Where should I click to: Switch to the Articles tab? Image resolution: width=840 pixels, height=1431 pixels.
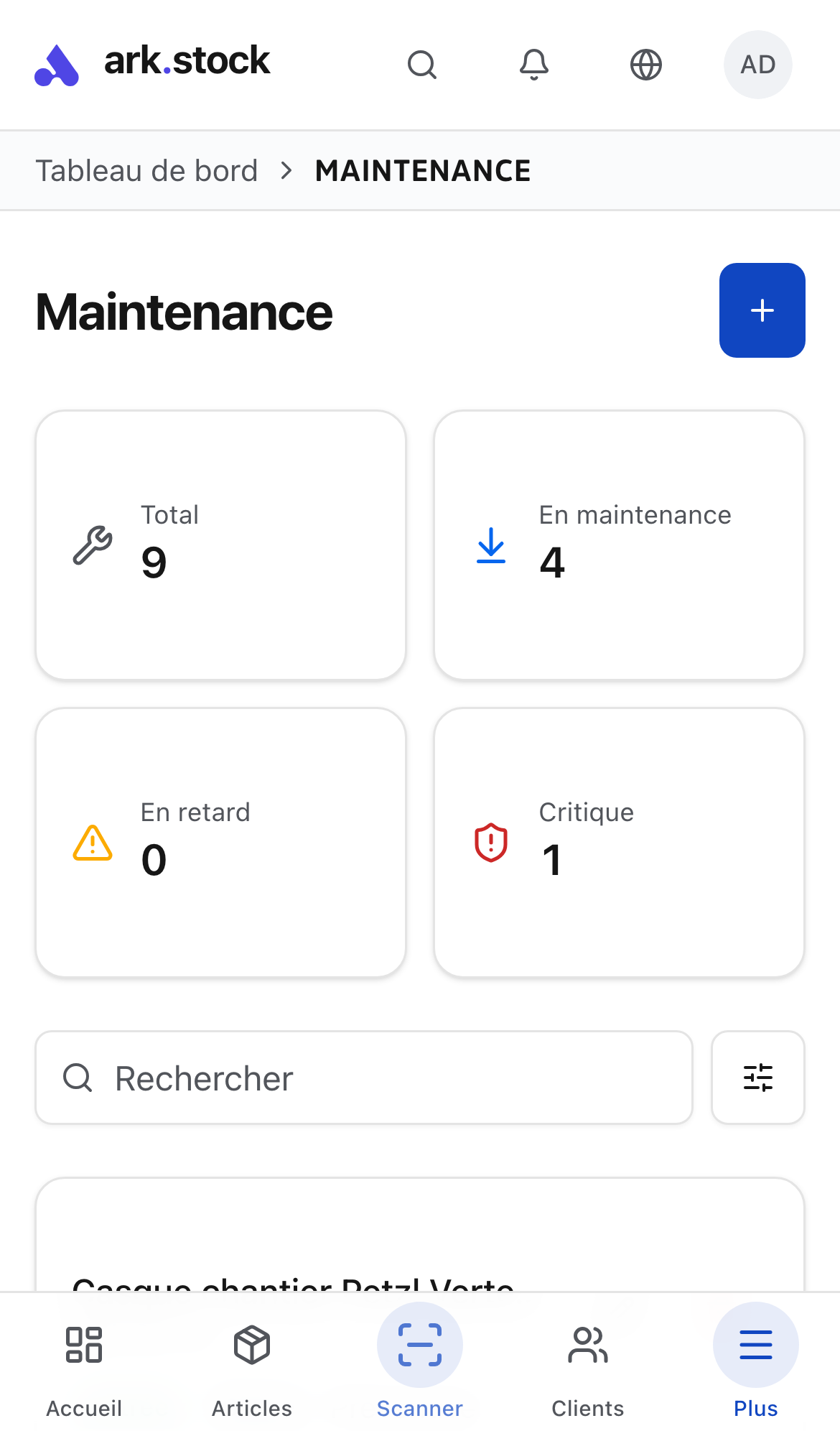tap(252, 1363)
